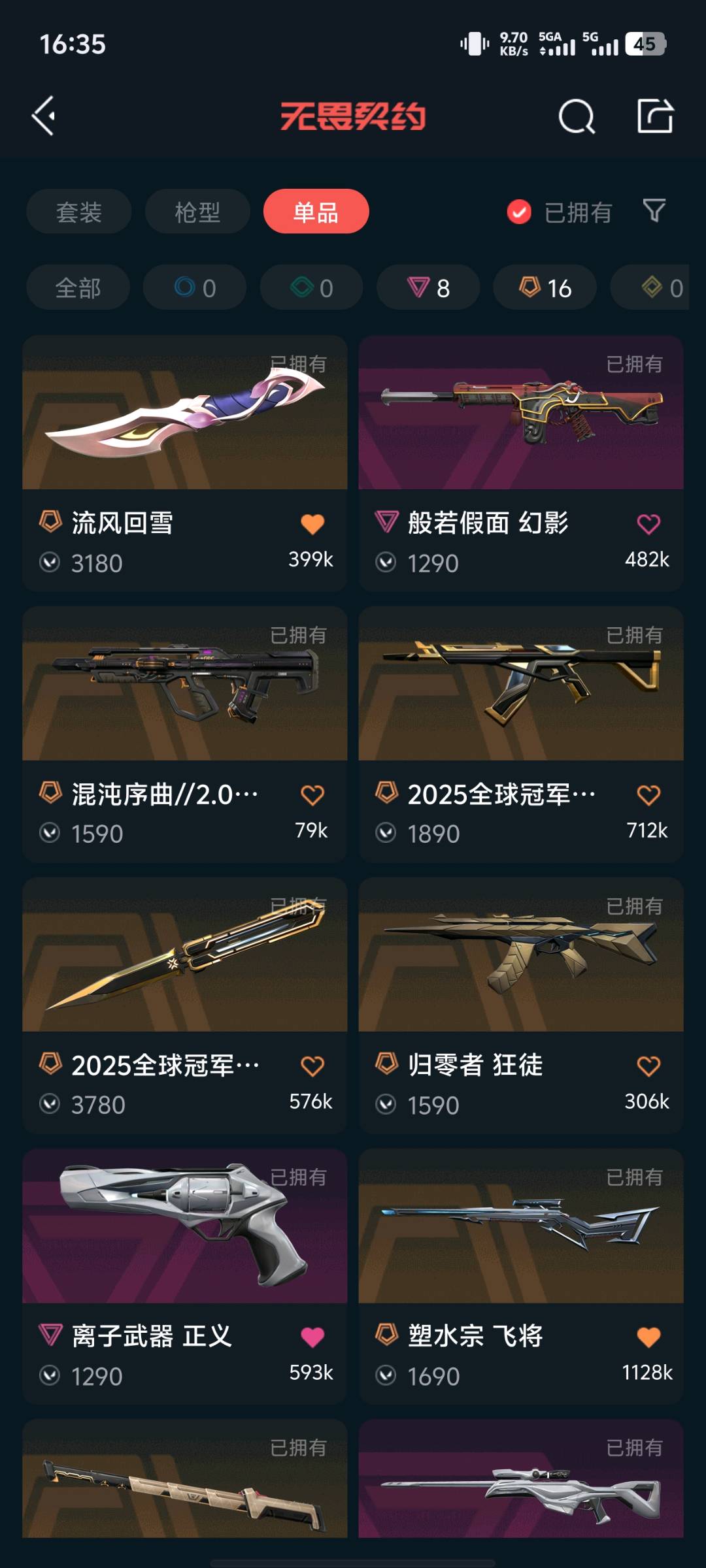Uncheck the 已拥有 filter

(x=520, y=212)
